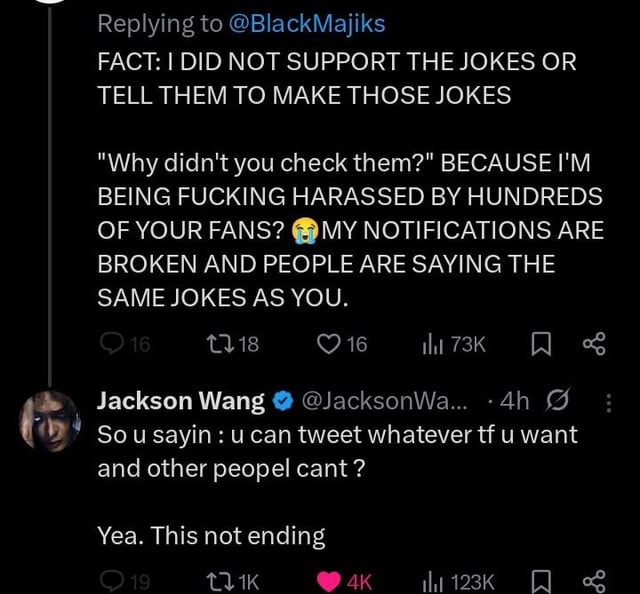The height and width of the screenshot is (594, 640).
Task: Like the post with 16 likes
Action: point(329,344)
